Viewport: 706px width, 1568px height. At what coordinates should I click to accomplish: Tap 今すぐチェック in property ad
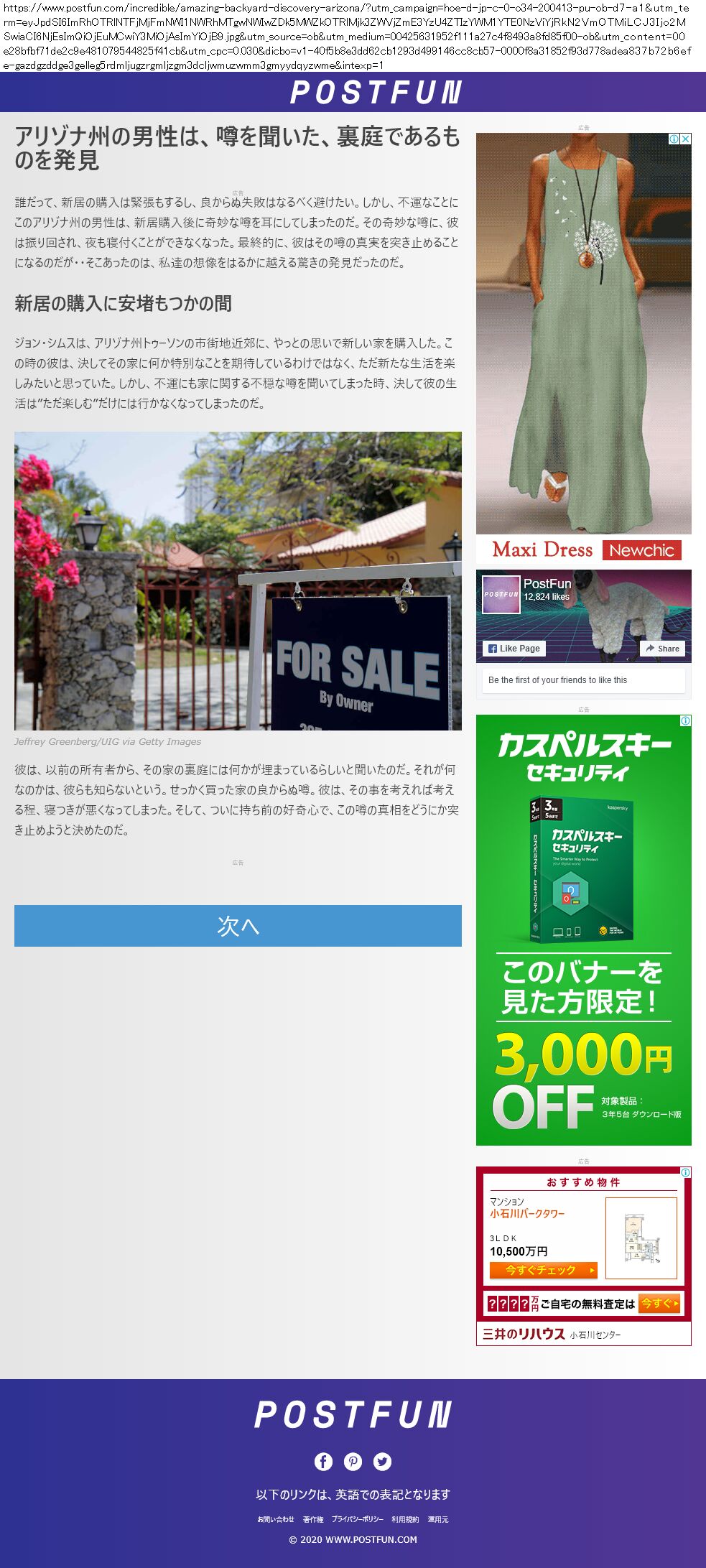pyautogui.click(x=544, y=1270)
